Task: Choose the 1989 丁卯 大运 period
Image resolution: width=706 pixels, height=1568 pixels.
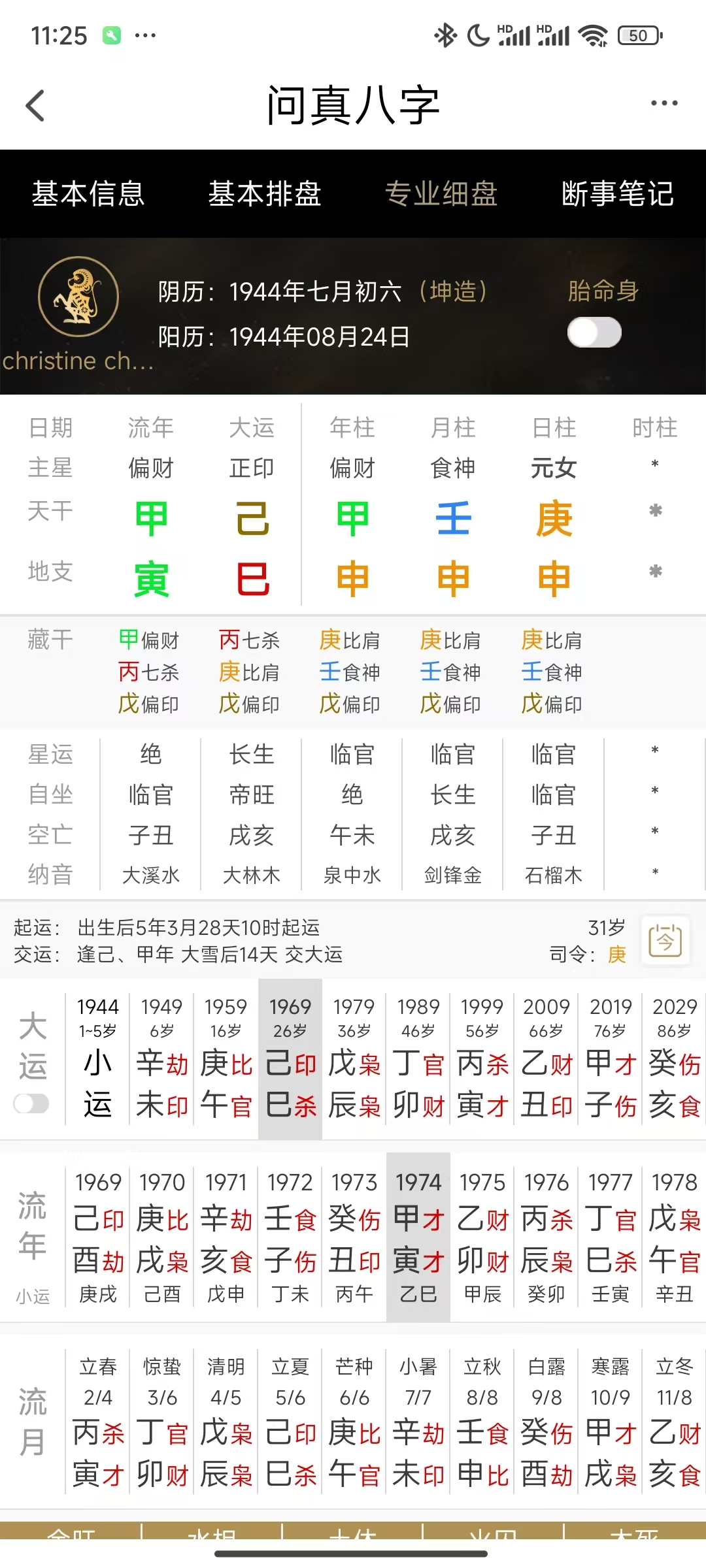Action: tap(418, 1060)
